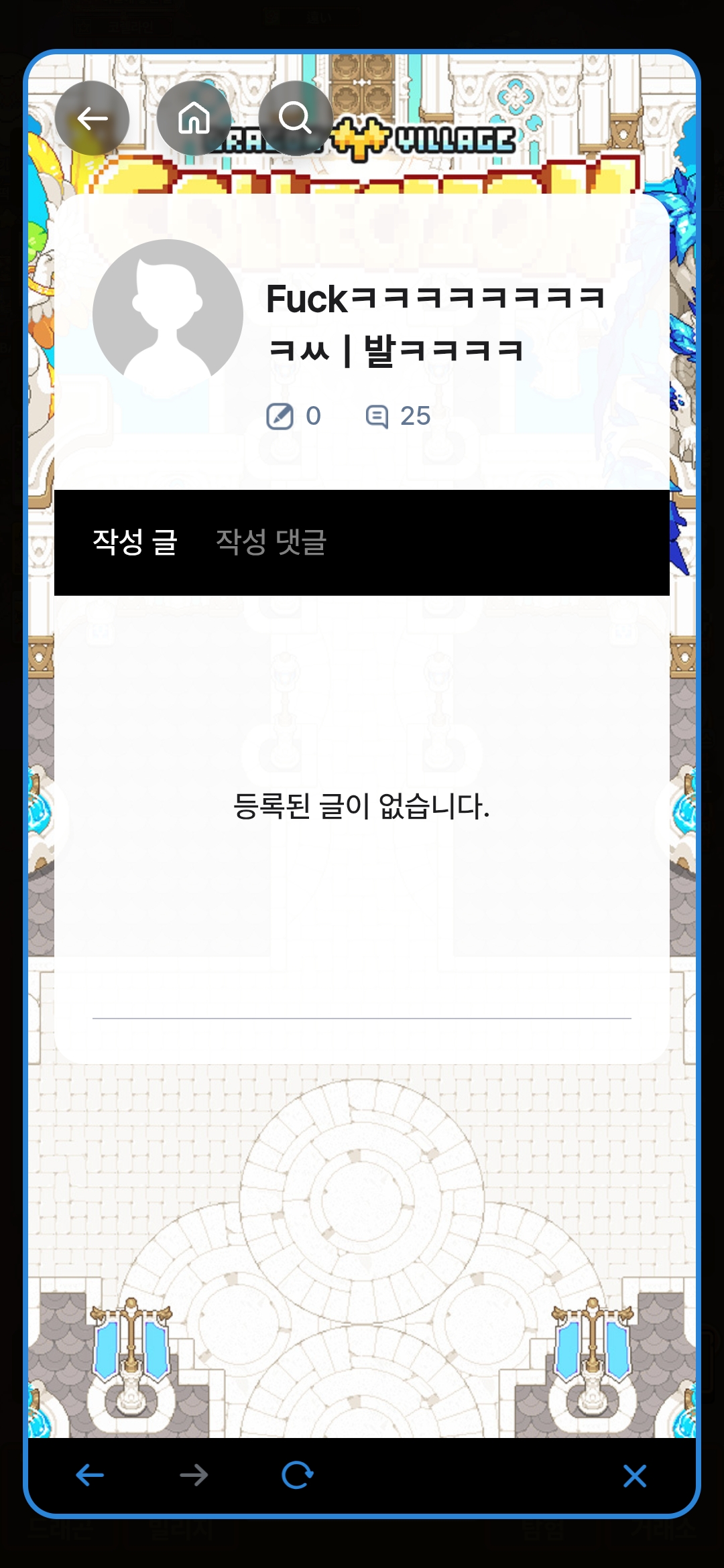
Task: Tap the browser forward arrow in bottom bar
Action: (194, 1475)
